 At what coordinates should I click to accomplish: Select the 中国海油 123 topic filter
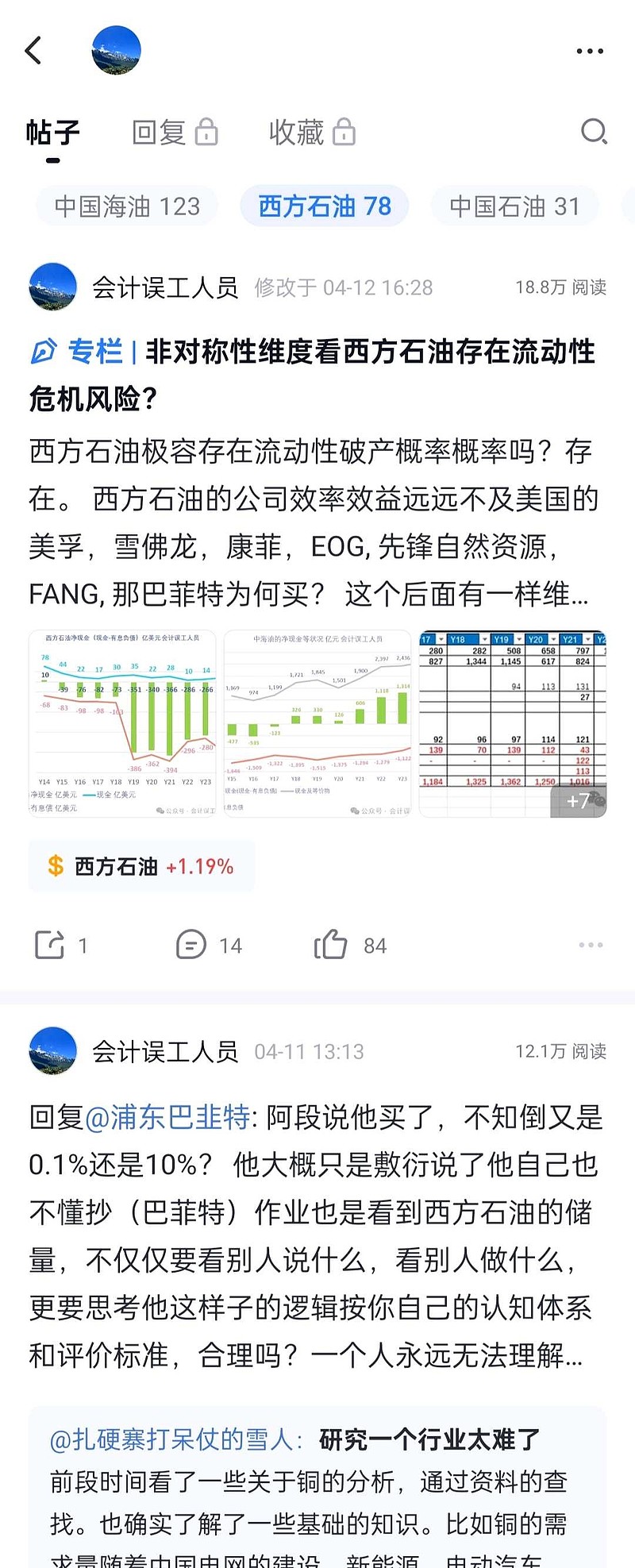point(127,205)
